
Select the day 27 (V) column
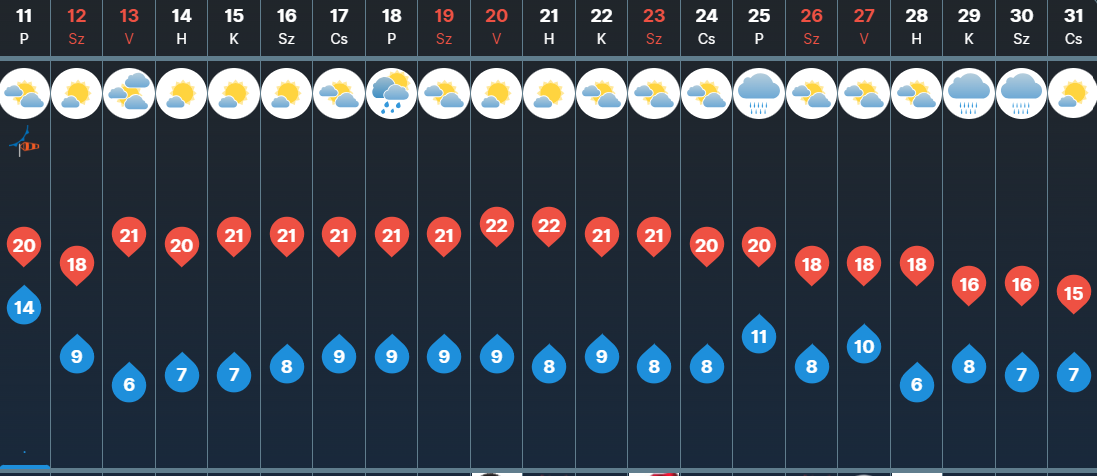point(864,27)
